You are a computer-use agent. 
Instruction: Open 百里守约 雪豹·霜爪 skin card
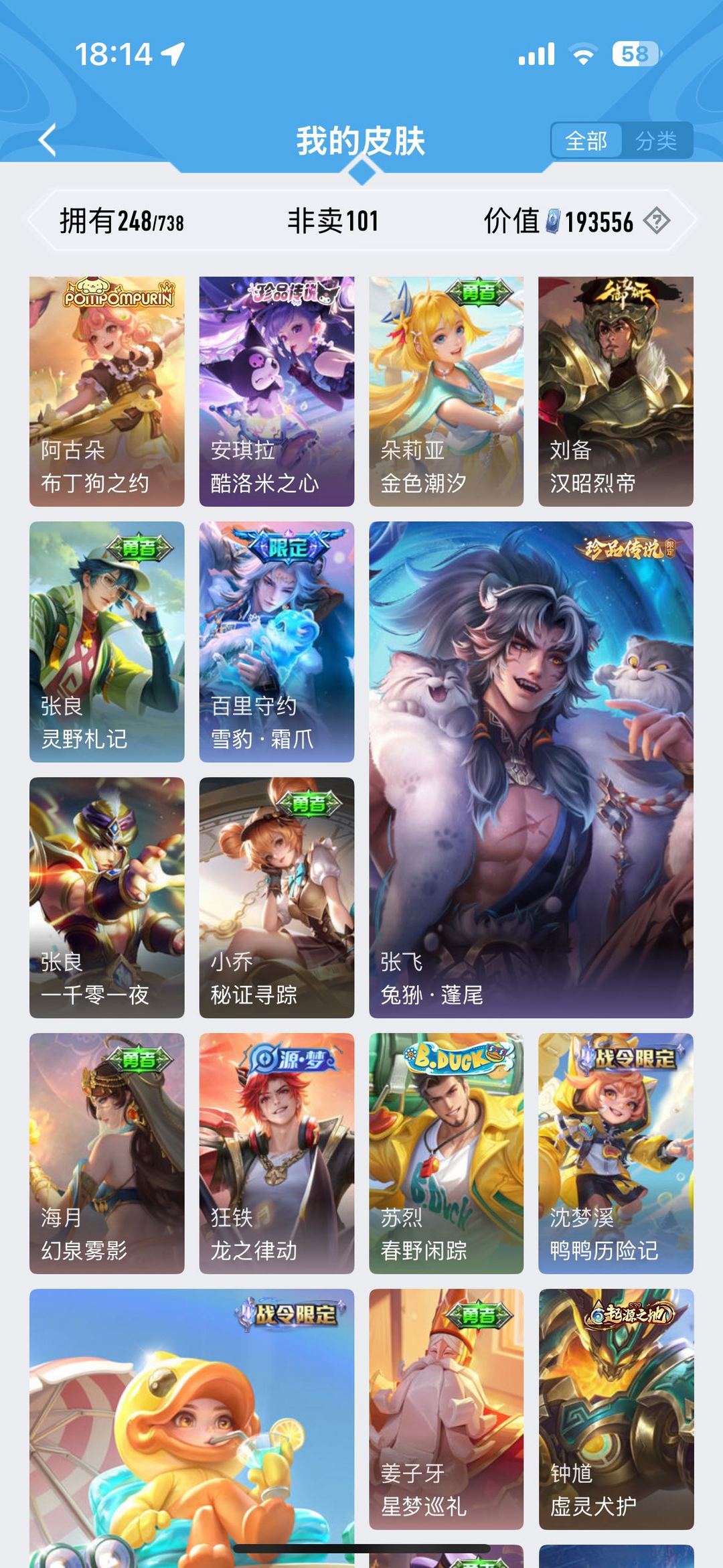tap(276, 642)
